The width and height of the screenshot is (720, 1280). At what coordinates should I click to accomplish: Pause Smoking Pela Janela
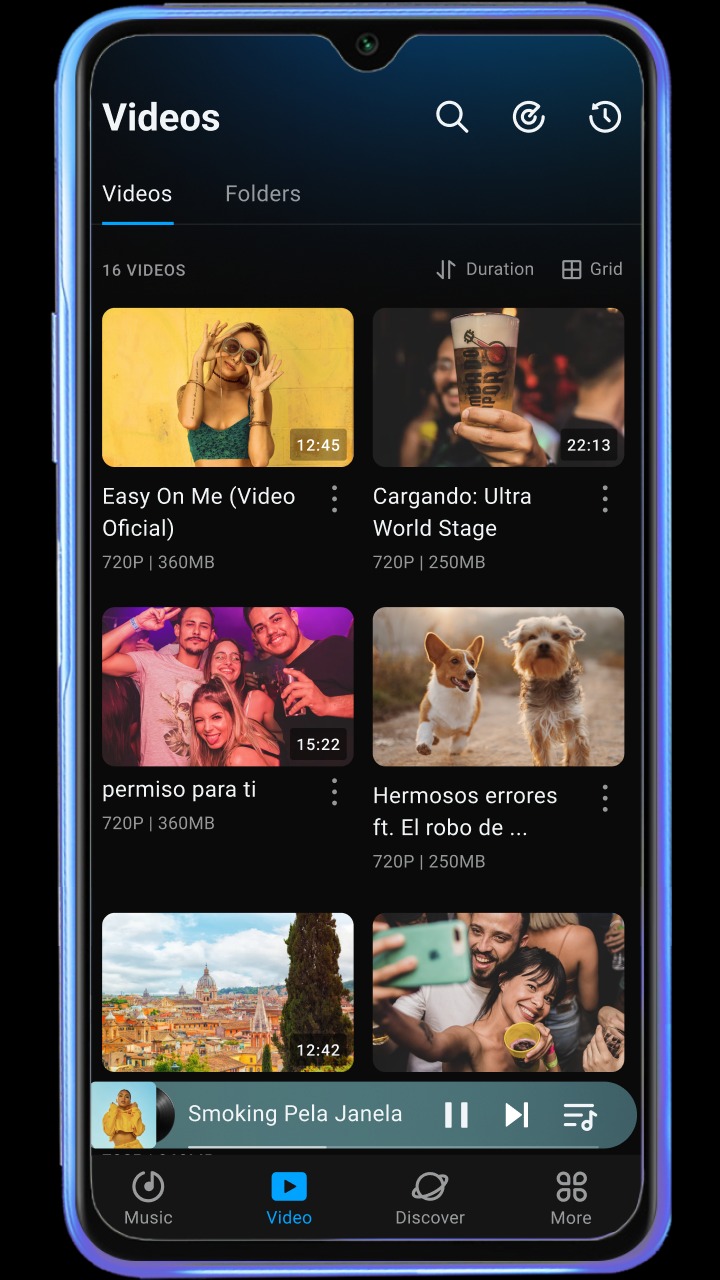point(456,1115)
